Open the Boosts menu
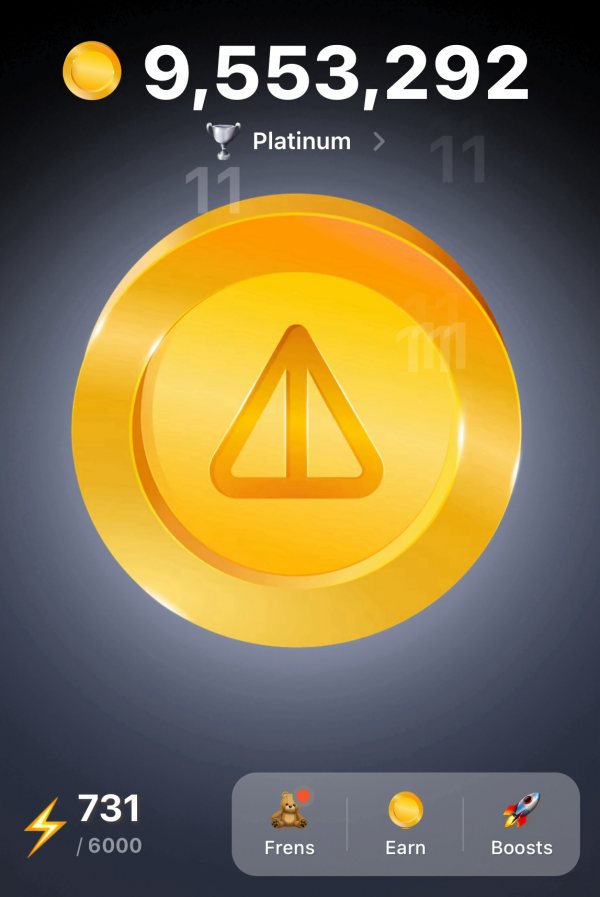 [521, 824]
